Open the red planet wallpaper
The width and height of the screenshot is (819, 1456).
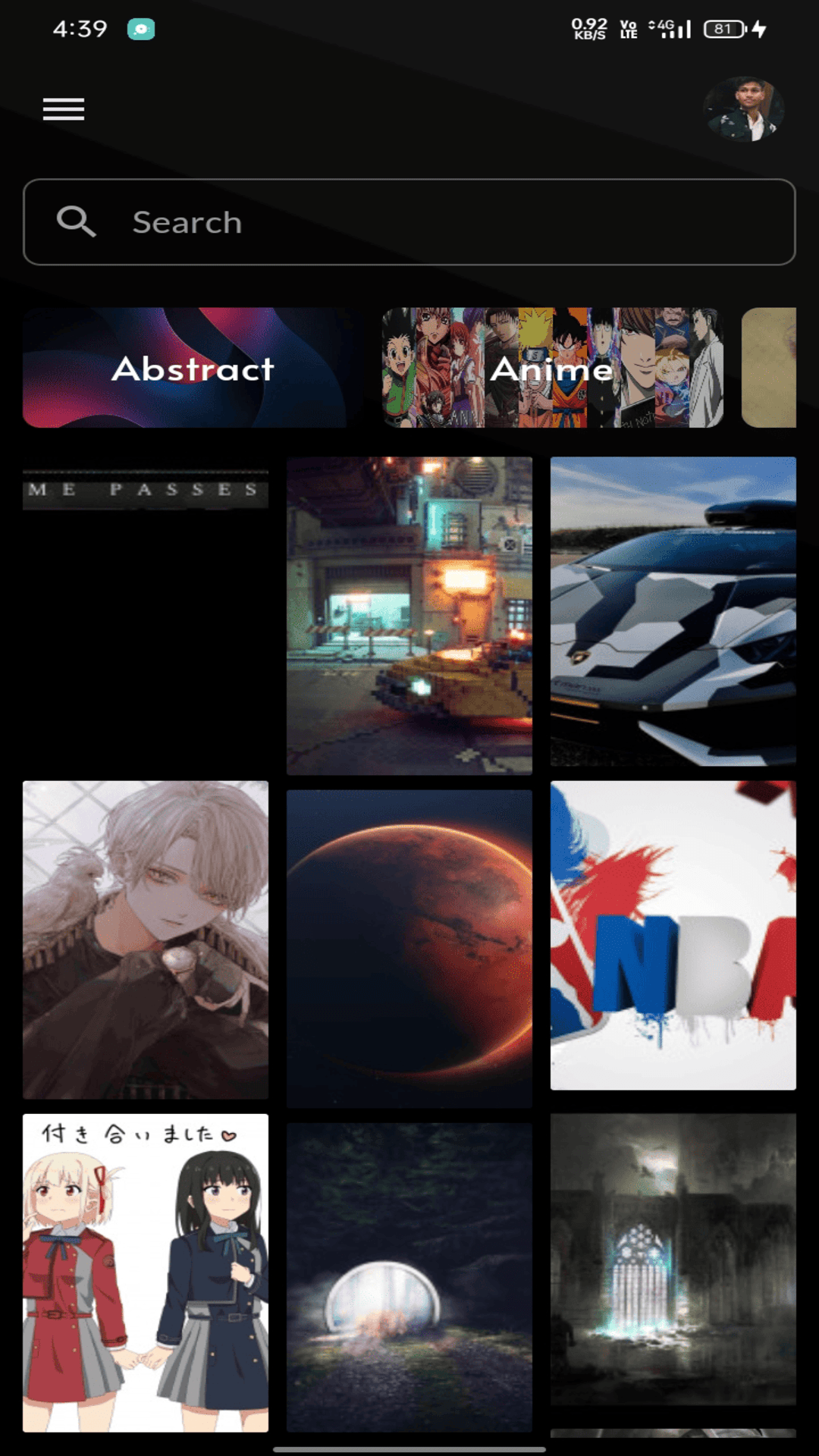[409, 948]
